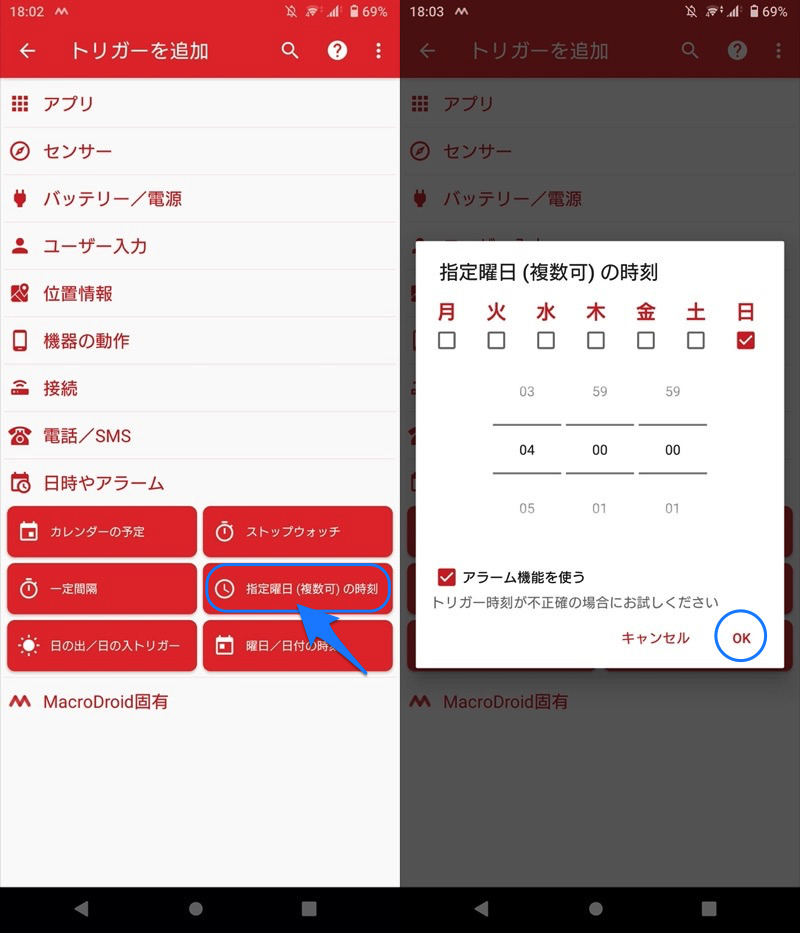The image size is (800, 933).
Task: Tick the 土 day checkbox
Action: pos(695,341)
